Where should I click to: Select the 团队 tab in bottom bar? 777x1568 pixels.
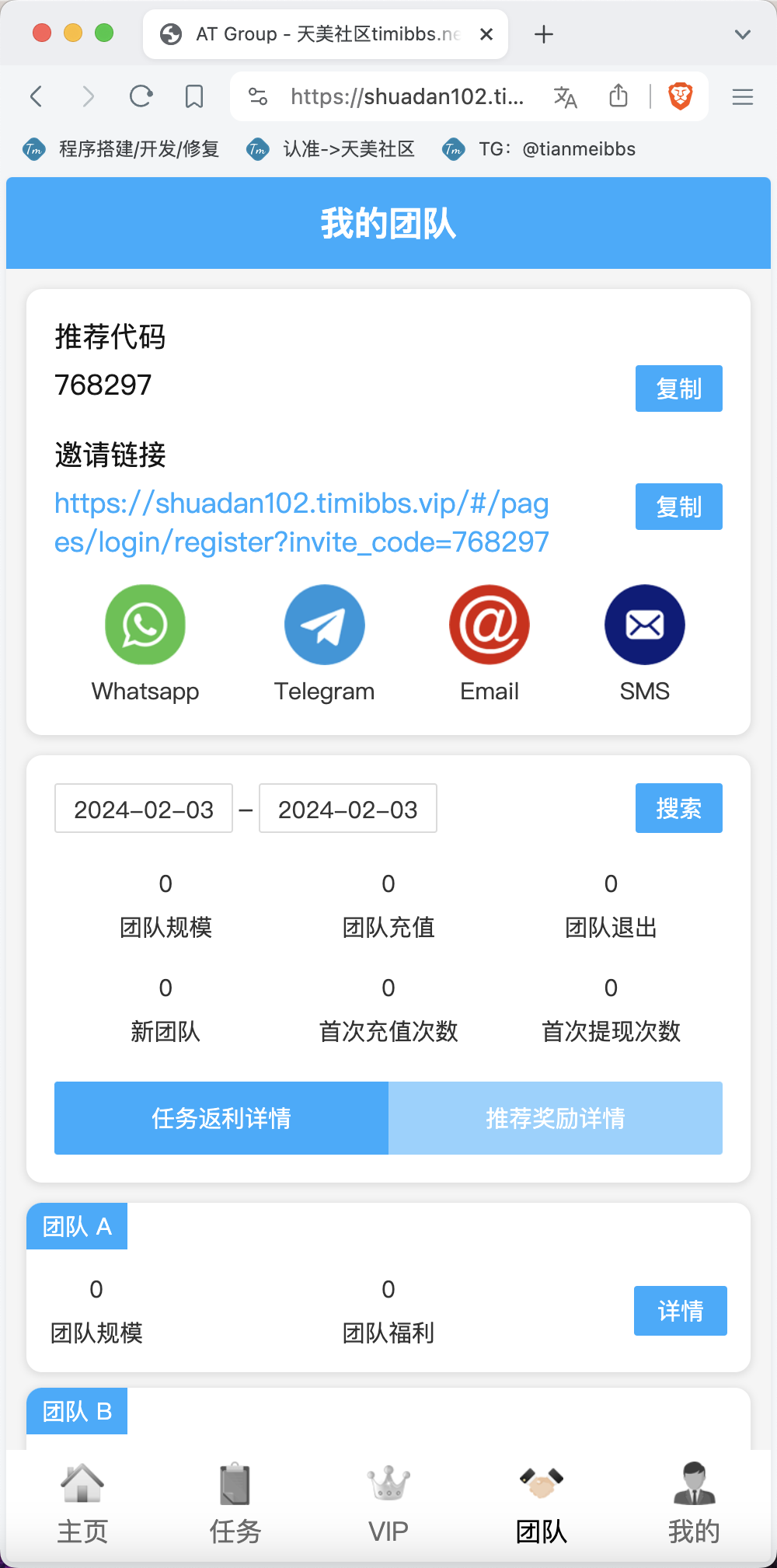click(542, 1504)
